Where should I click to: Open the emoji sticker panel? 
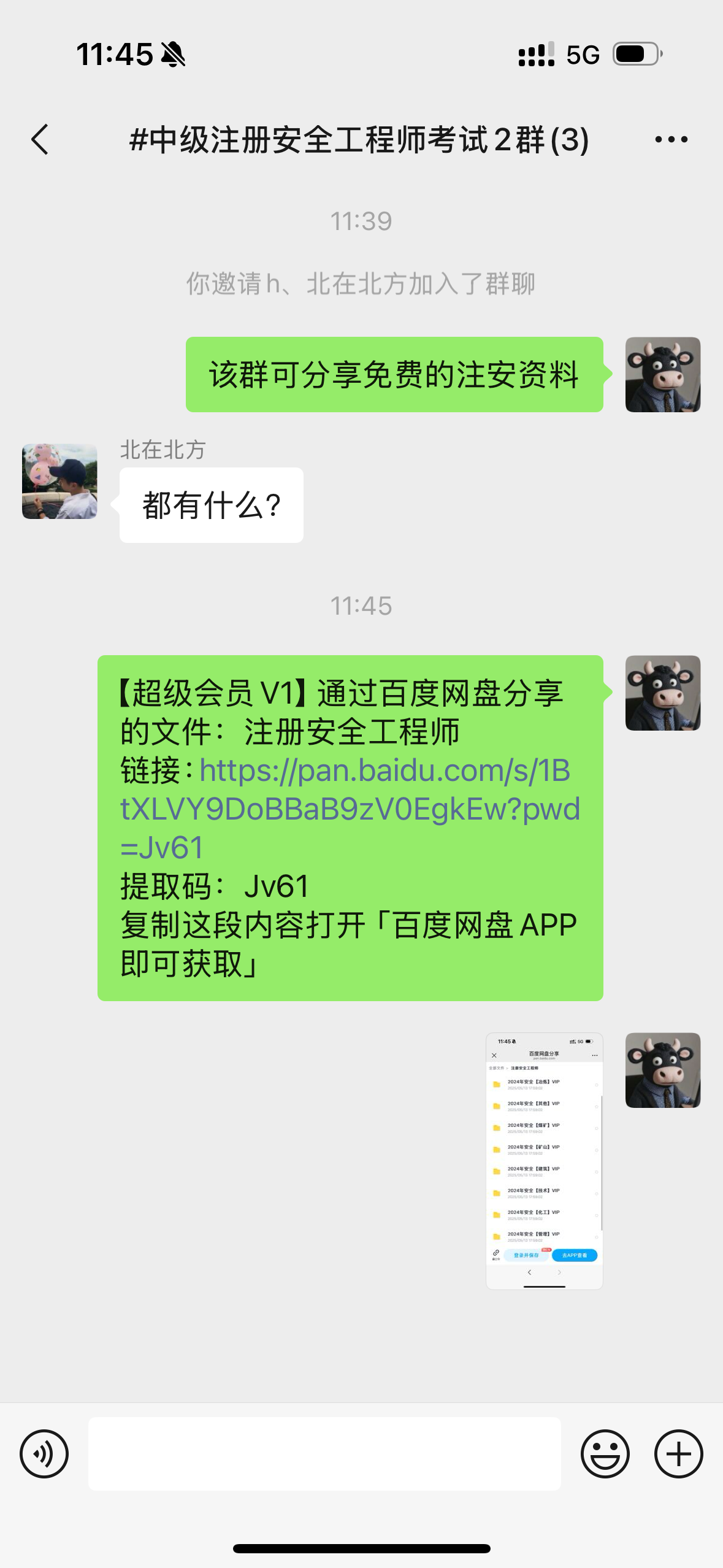point(605,1453)
